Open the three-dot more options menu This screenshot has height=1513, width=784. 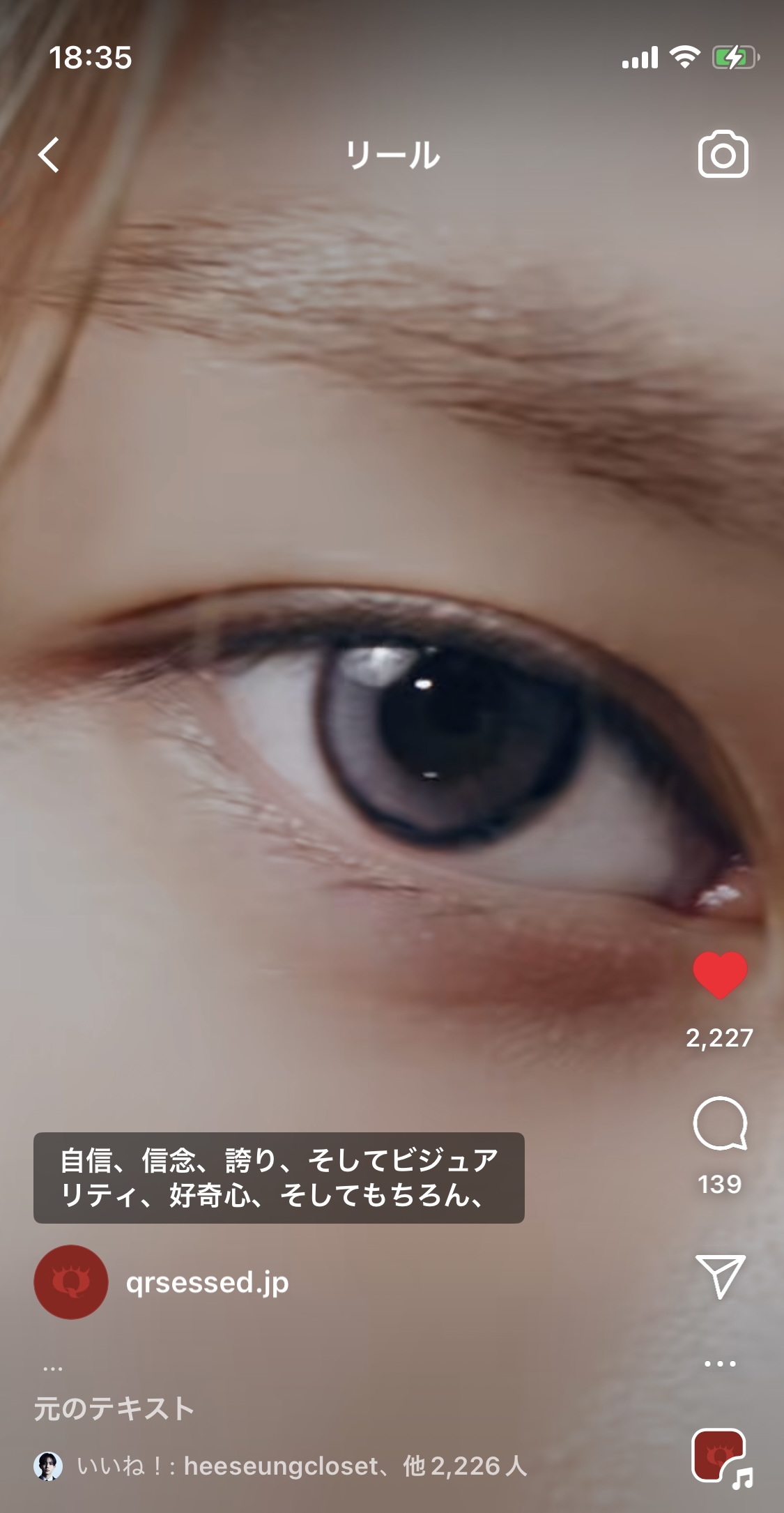[x=720, y=1364]
